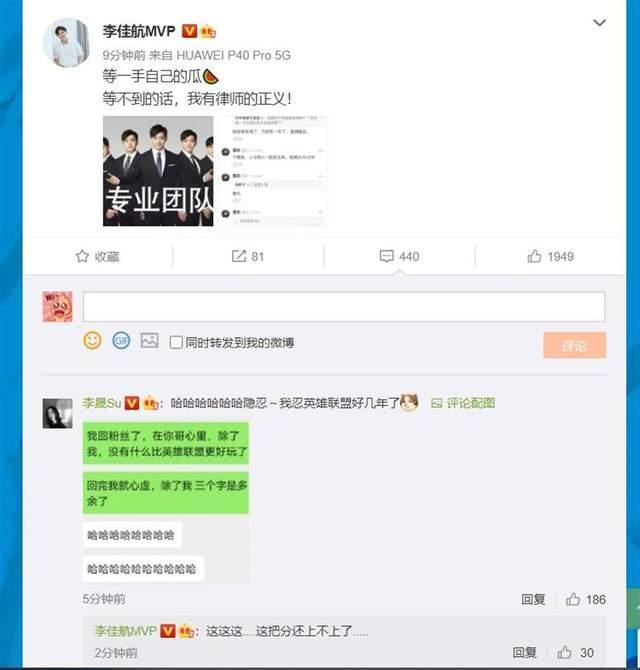
Task: Insert a GIF into the comment
Action: [121, 341]
